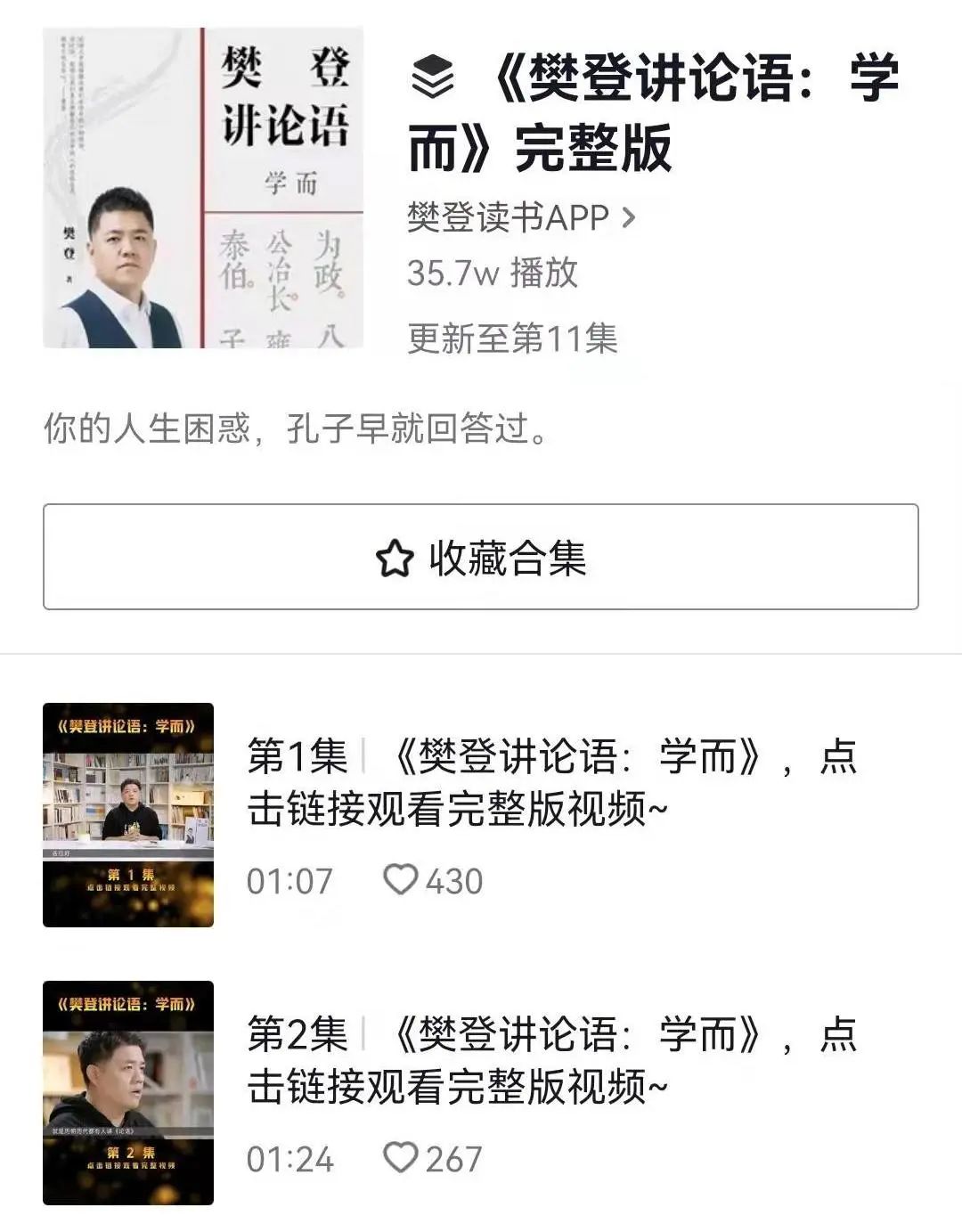Like episode 1 via the heart icon
Viewport: 962px width, 1232px height.
click(403, 878)
